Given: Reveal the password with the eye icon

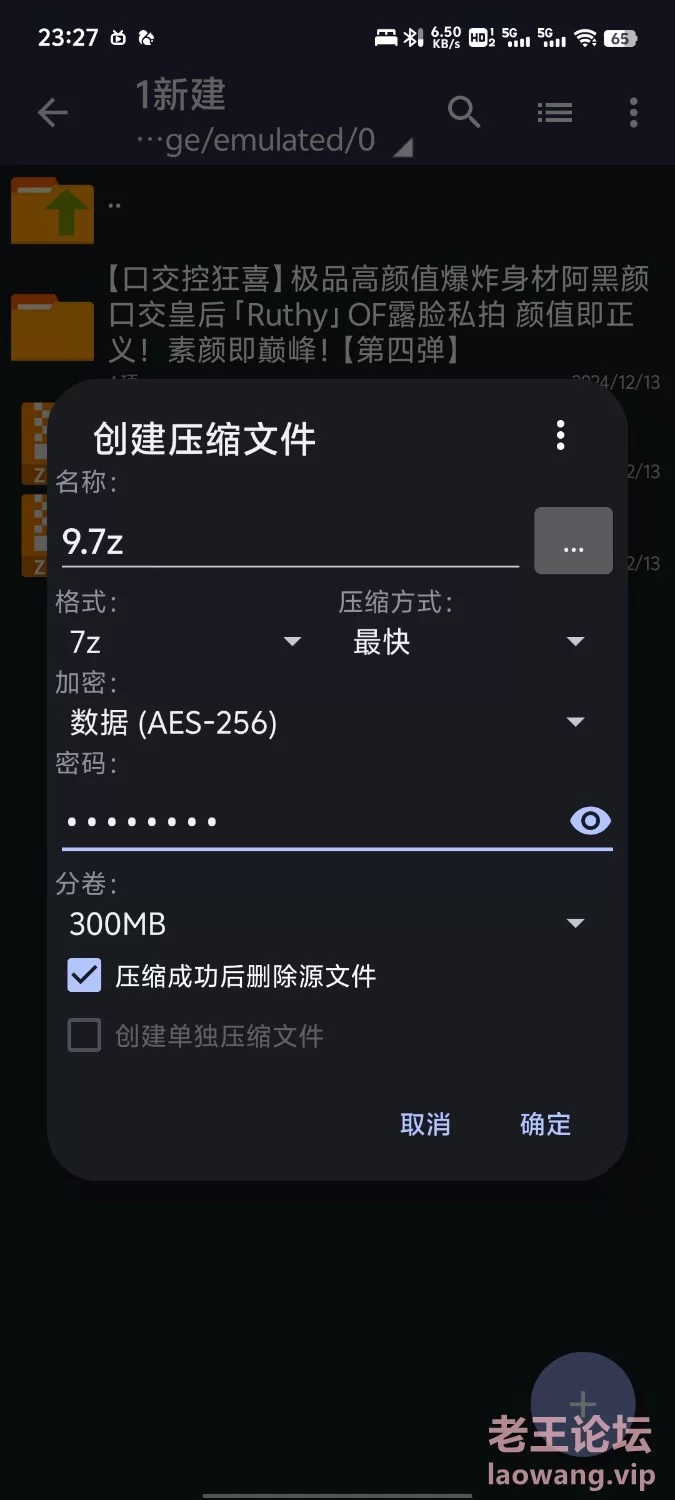Looking at the screenshot, I should [590, 822].
